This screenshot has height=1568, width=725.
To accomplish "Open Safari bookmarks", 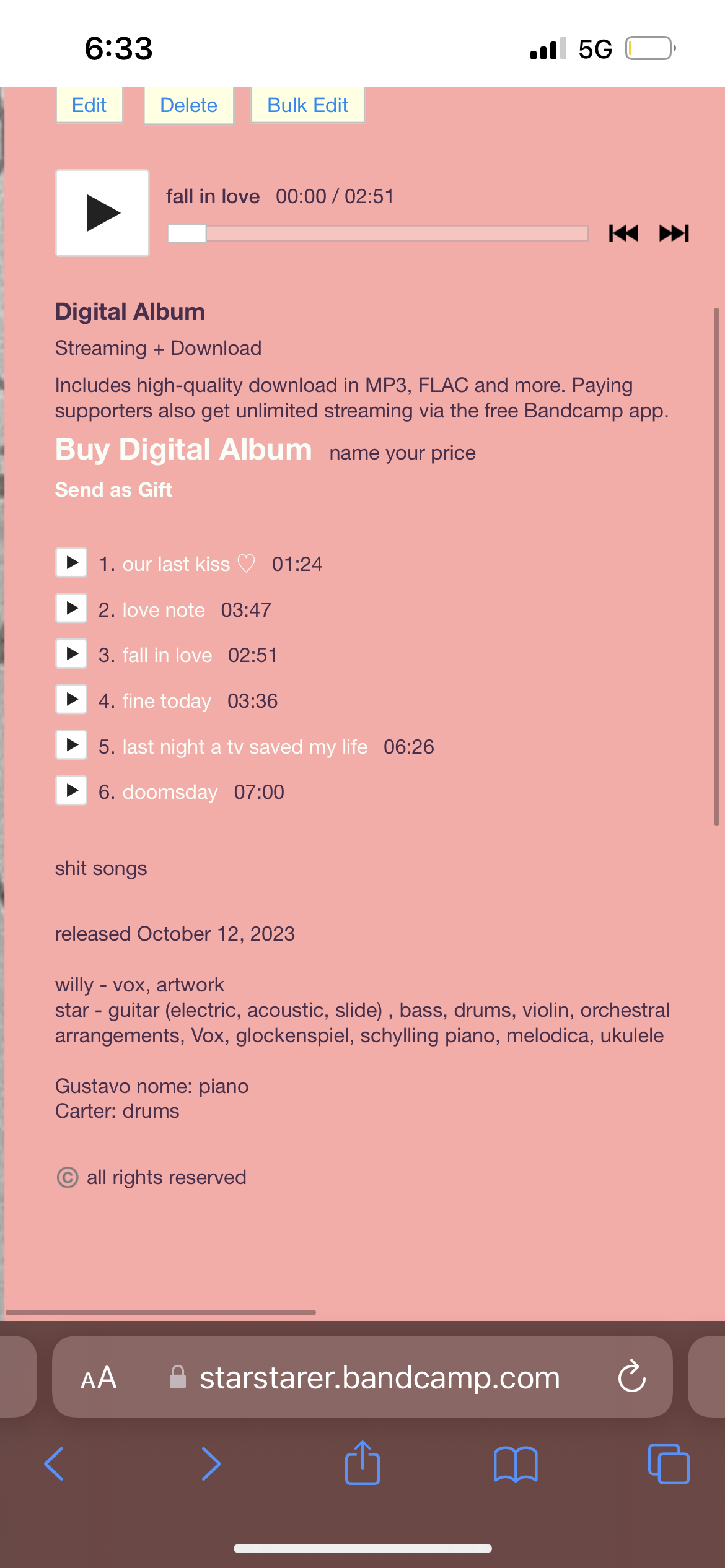I will pyautogui.click(x=516, y=1464).
